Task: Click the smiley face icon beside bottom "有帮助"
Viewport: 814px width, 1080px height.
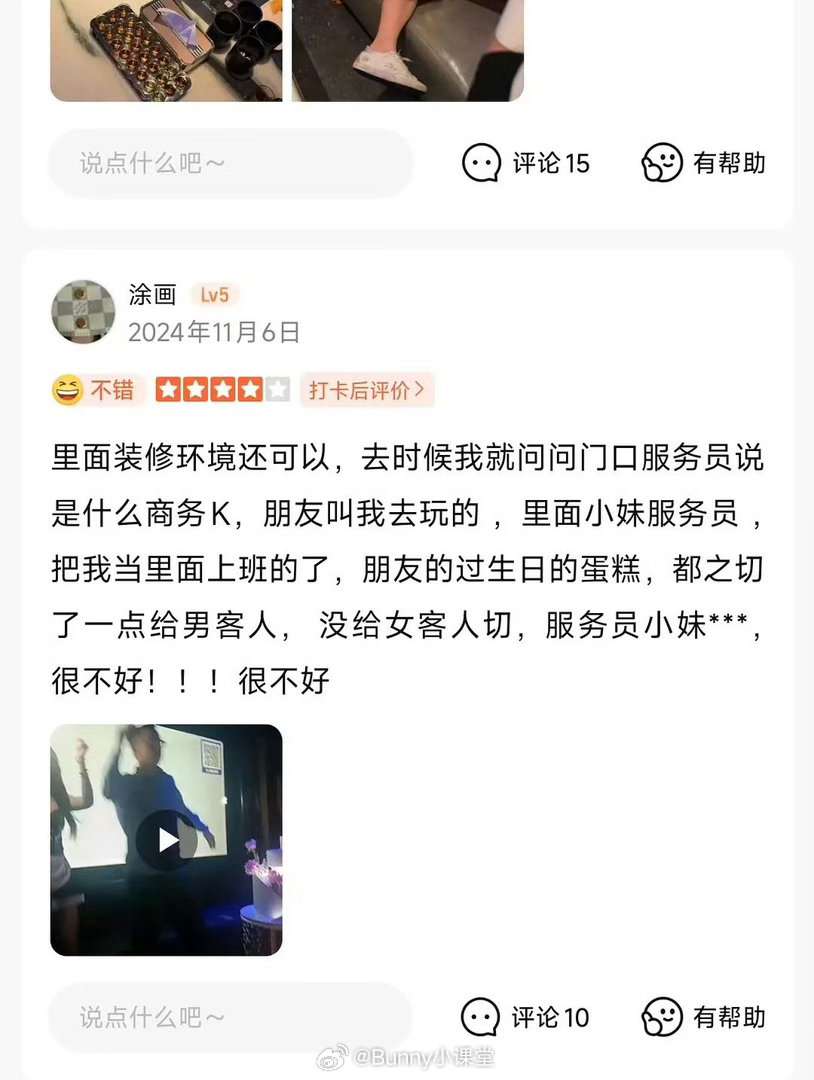Action: [660, 1017]
